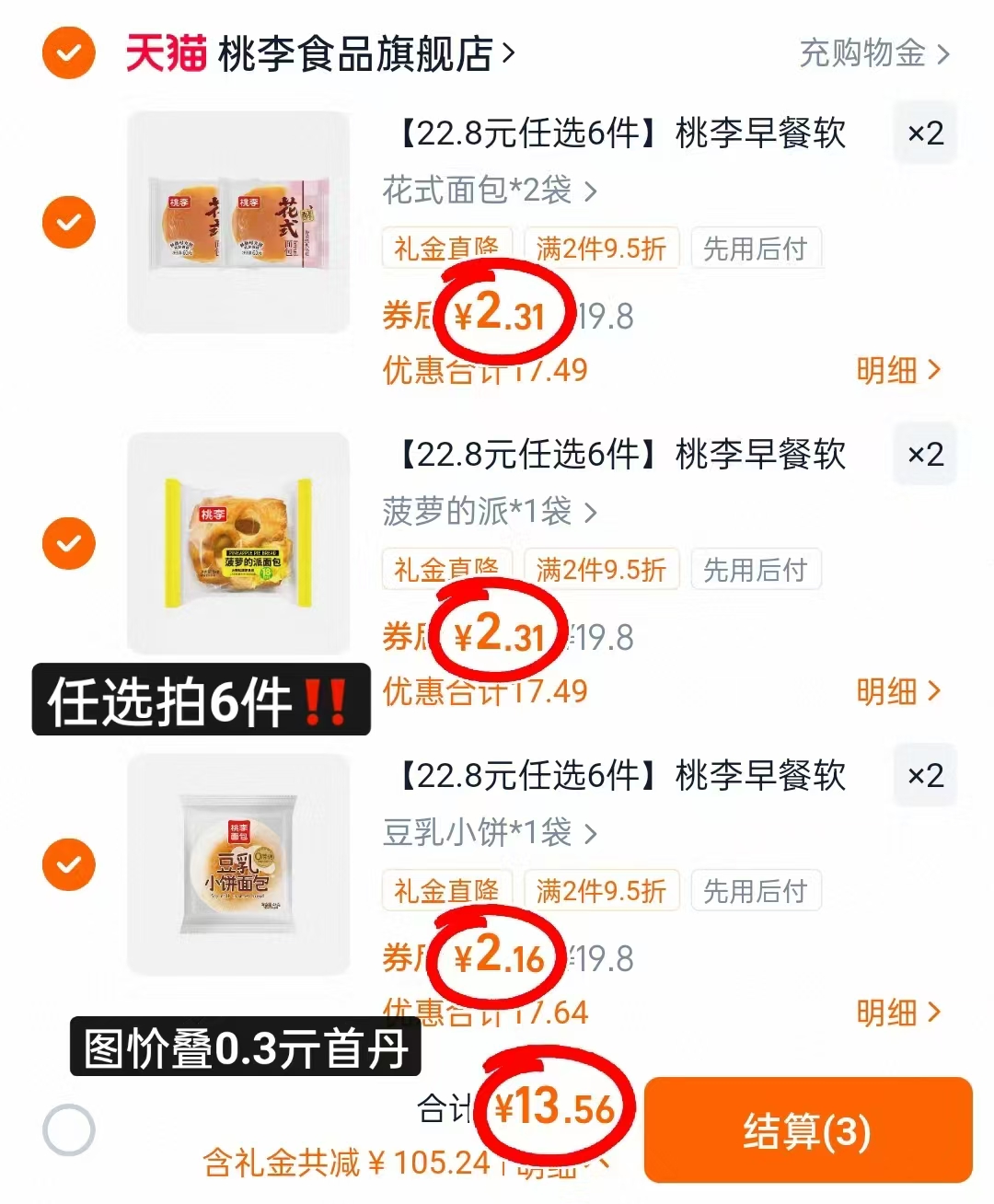
Task: Uncheck the 花式面包 item checkbox
Action: 68,222
